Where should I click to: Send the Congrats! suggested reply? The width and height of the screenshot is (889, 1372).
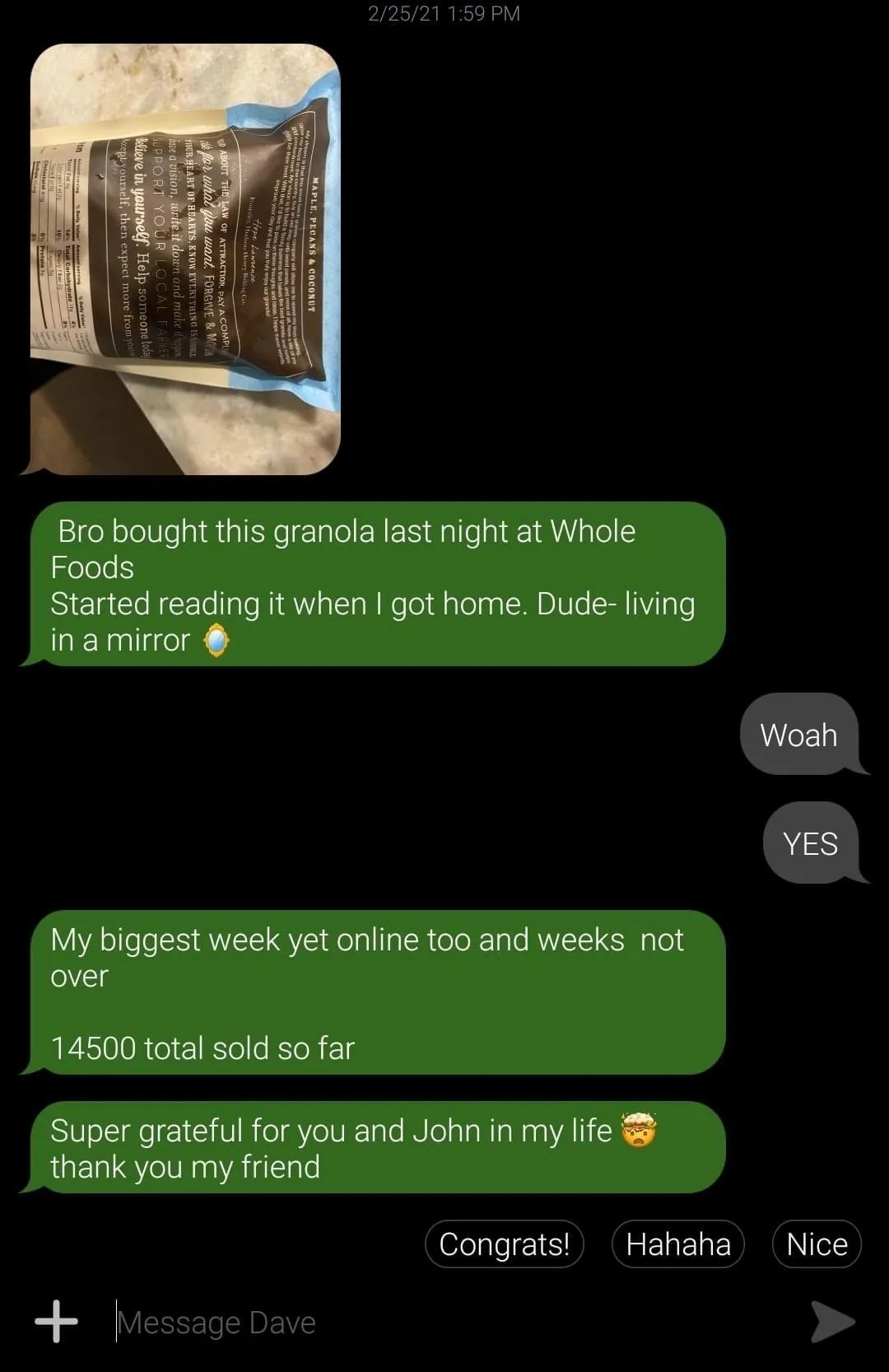coord(504,1244)
